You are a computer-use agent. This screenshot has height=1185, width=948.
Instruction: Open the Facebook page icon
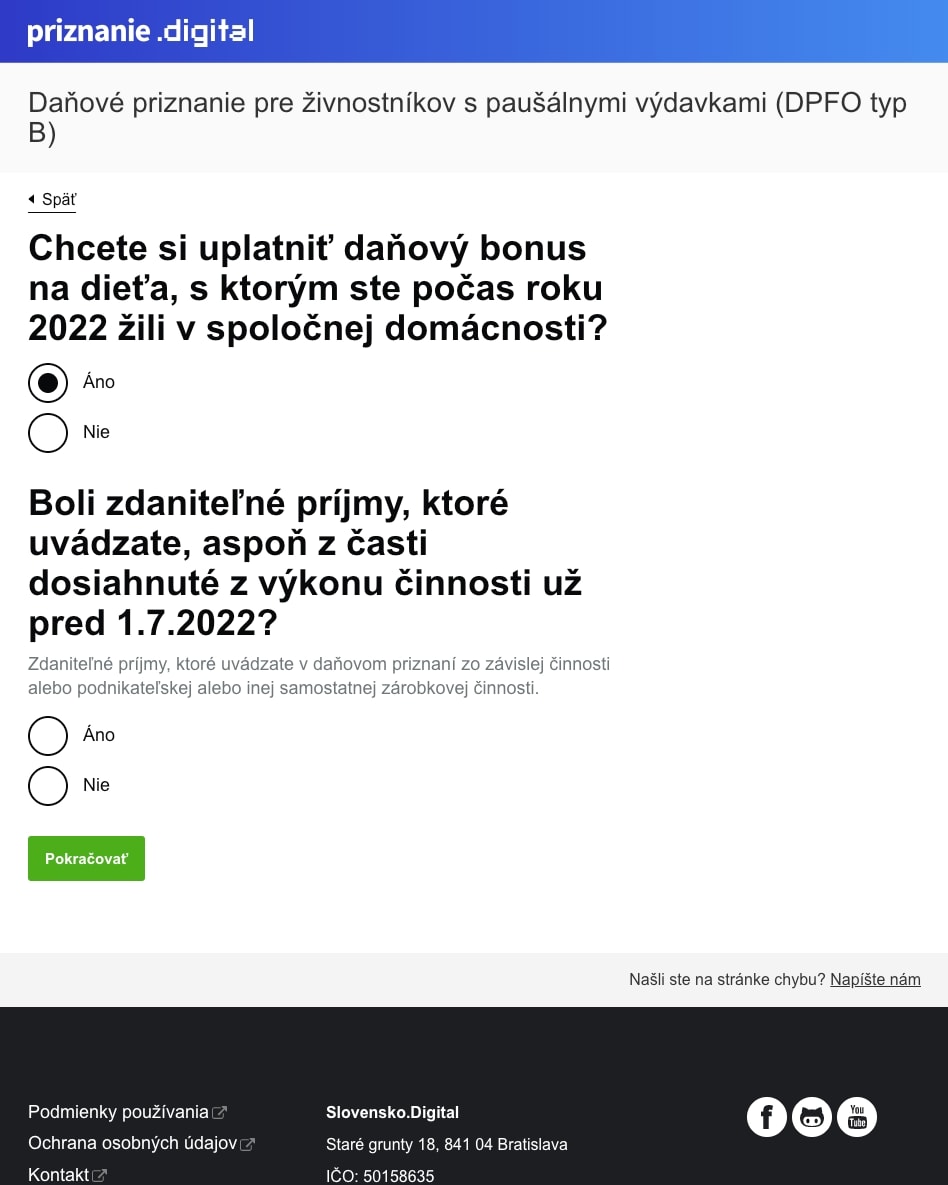coord(767,1117)
